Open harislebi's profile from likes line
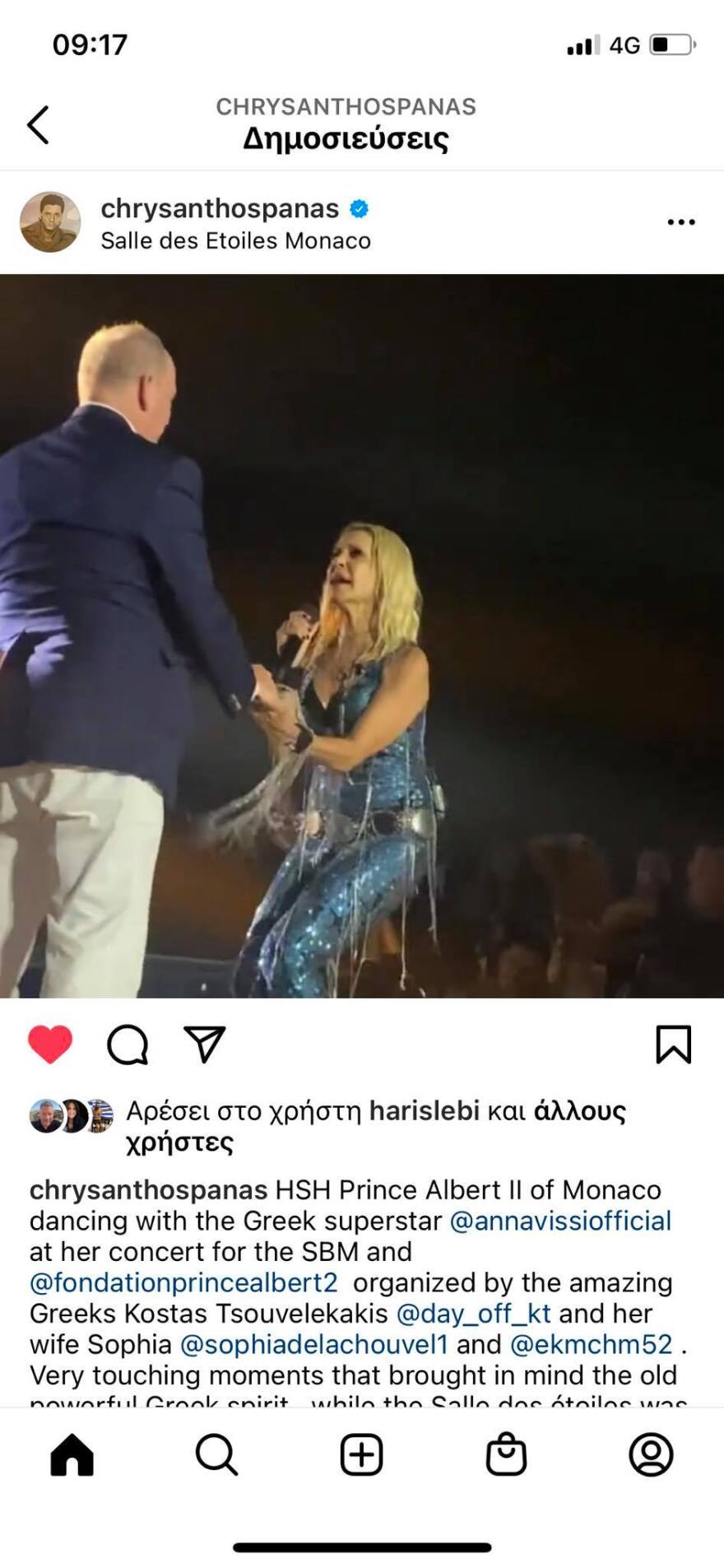Image resolution: width=724 pixels, height=1568 pixels. [424, 1111]
